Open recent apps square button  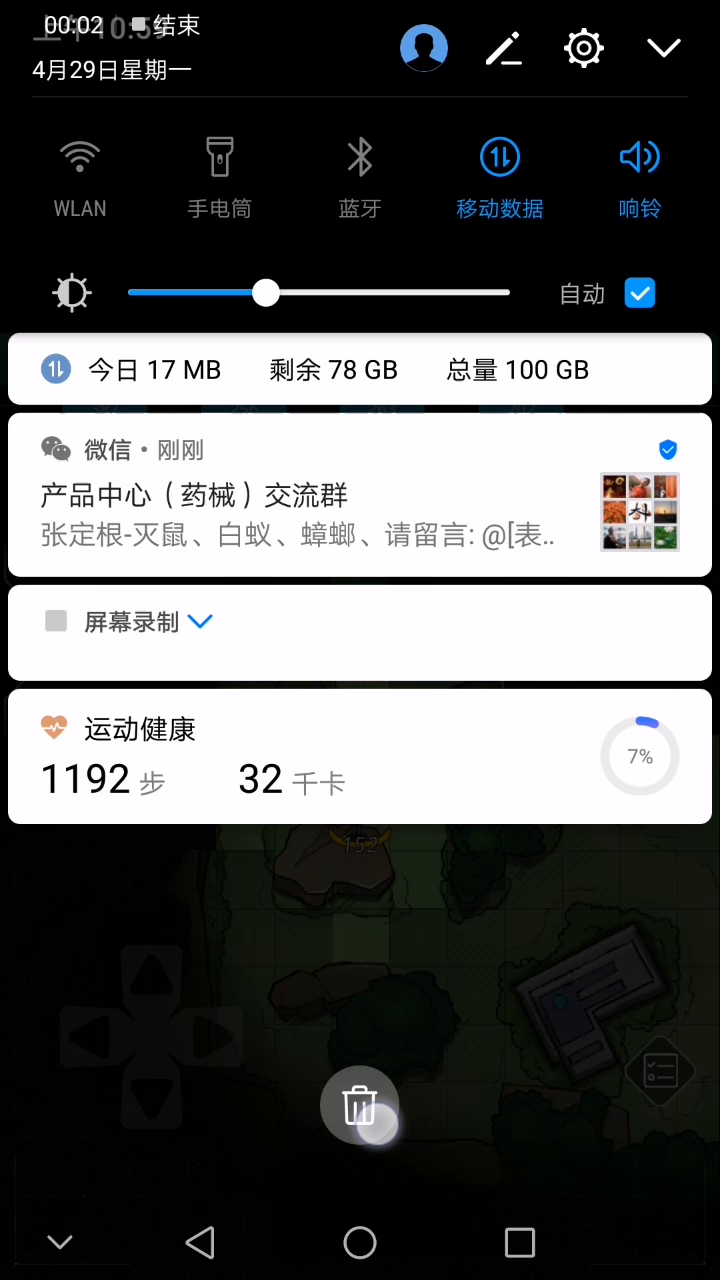click(x=520, y=1242)
